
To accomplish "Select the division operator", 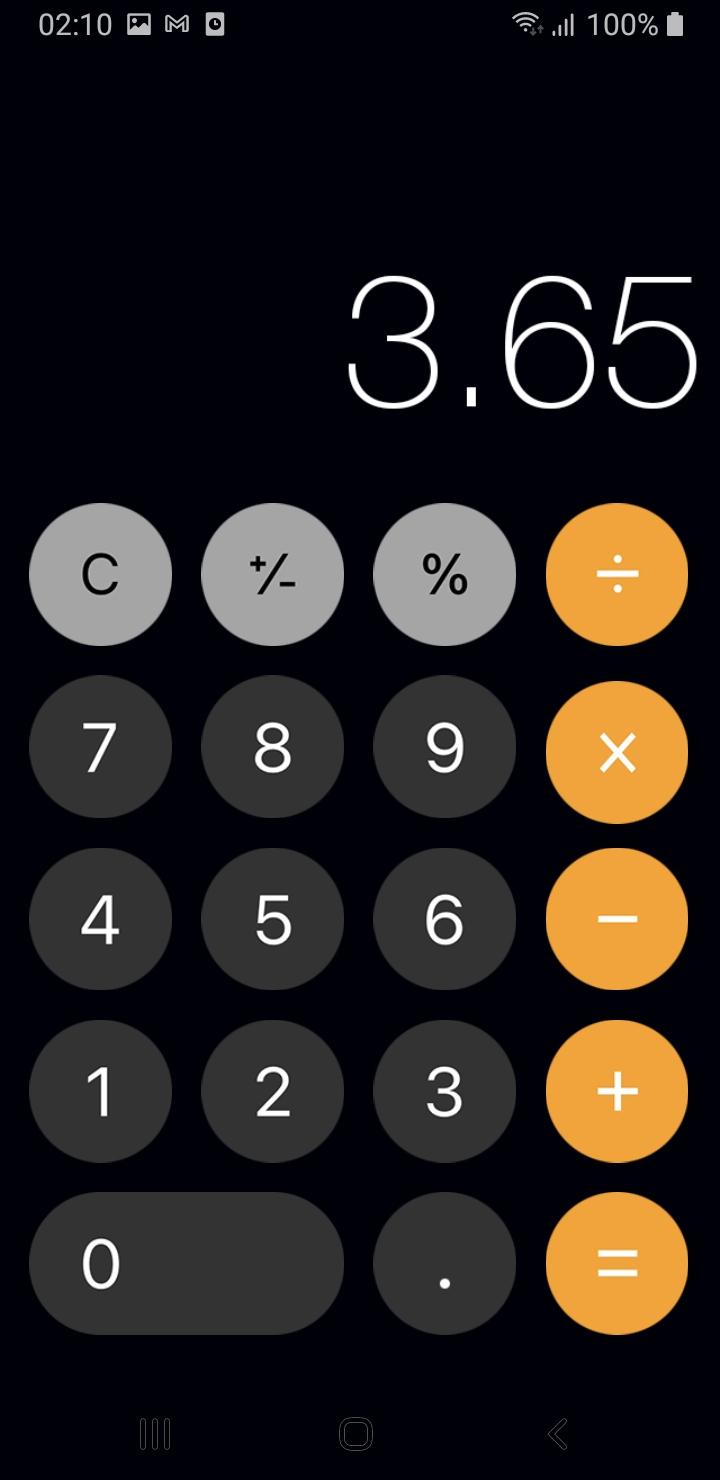I will pos(617,575).
